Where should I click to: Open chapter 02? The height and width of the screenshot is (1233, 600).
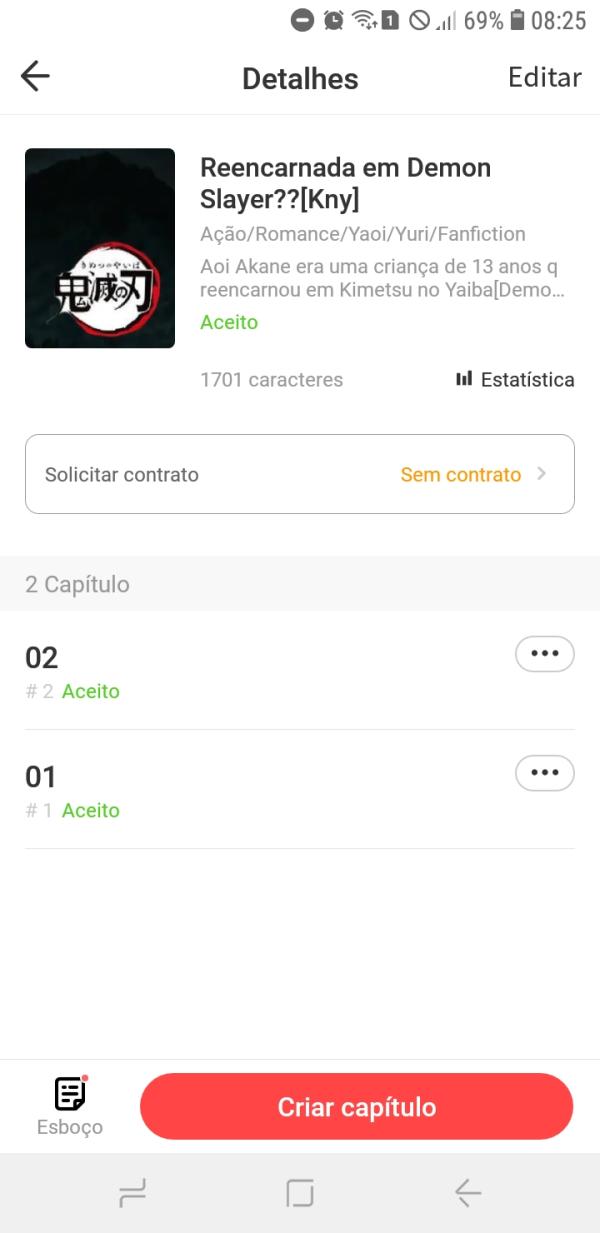click(x=200, y=671)
